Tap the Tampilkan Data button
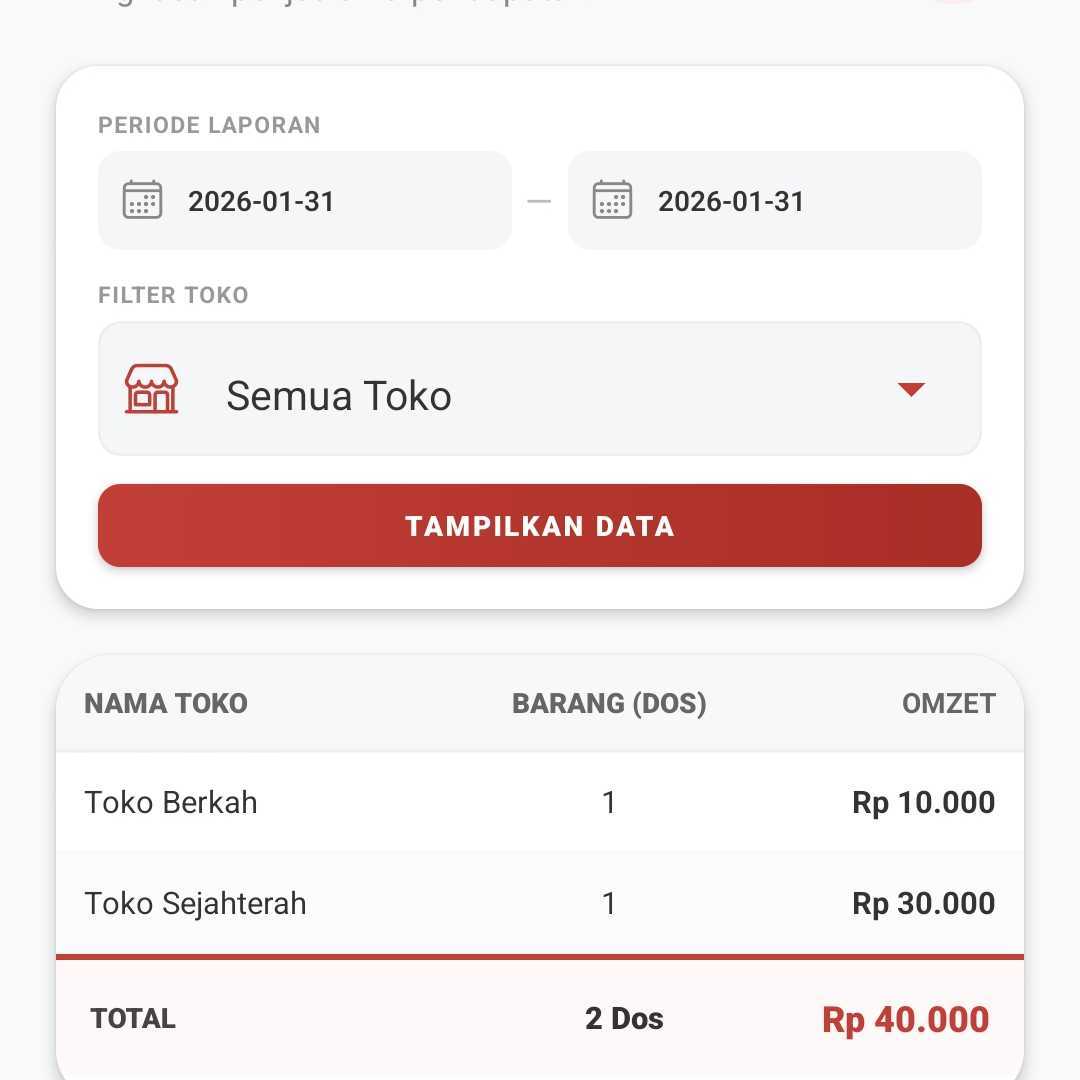Image resolution: width=1080 pixels, height=1080 pixels. [x=539, y=526]
